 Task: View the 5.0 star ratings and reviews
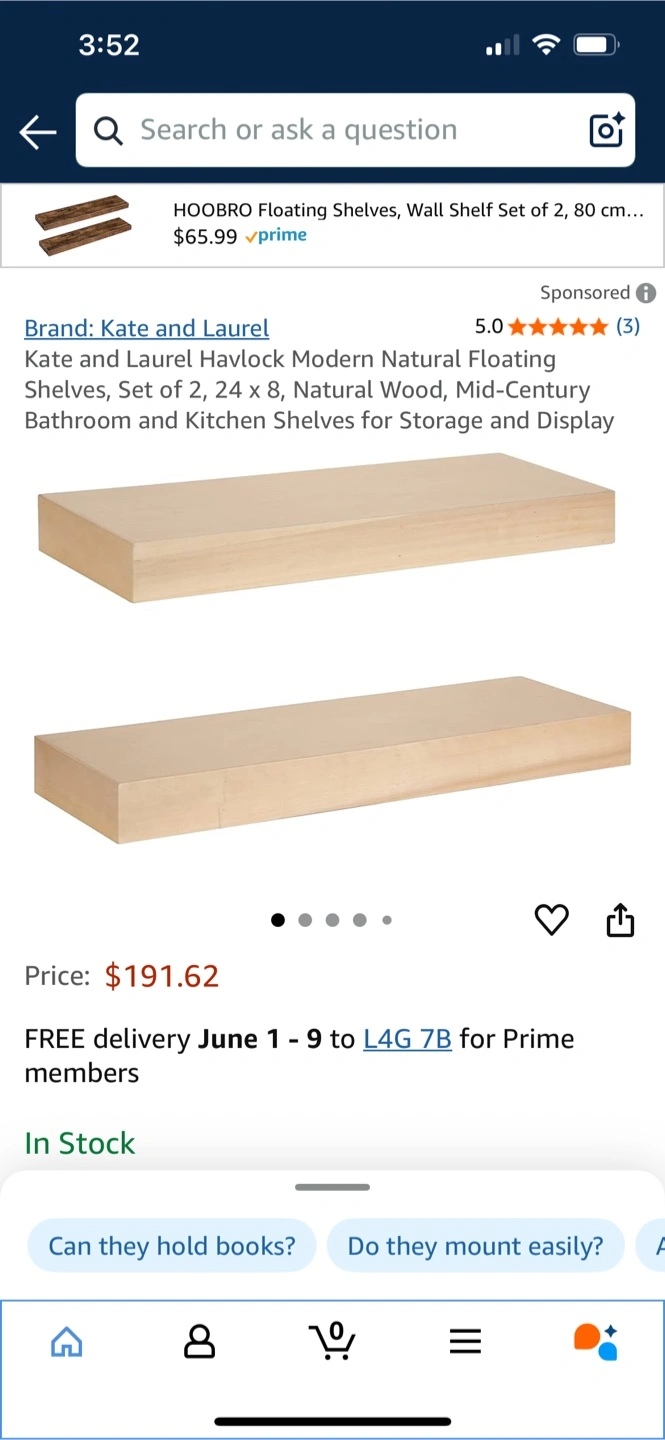click(x=557, y=327)
